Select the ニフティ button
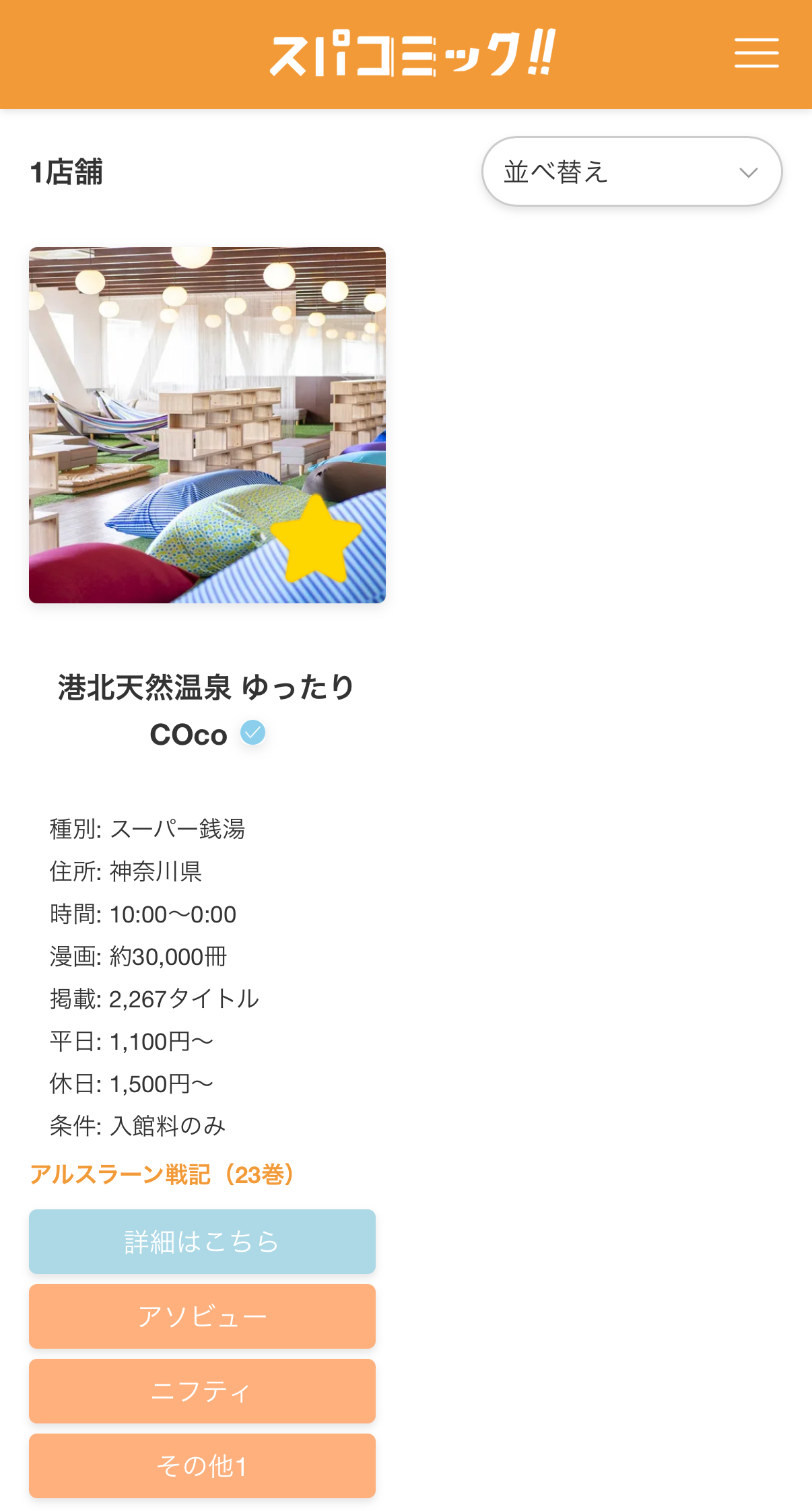The width and height of the screenshot is (812, 1511). [202, 1390]
